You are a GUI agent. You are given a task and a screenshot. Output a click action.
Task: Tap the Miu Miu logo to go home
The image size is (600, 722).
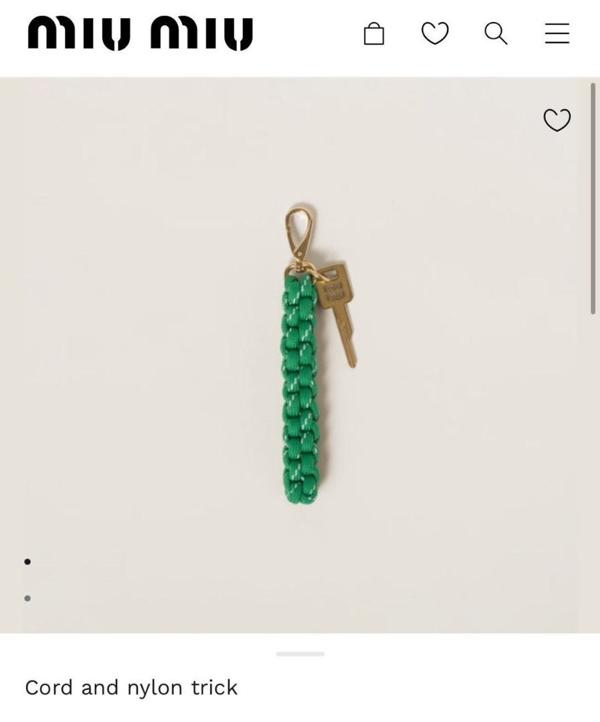point(140,34)
